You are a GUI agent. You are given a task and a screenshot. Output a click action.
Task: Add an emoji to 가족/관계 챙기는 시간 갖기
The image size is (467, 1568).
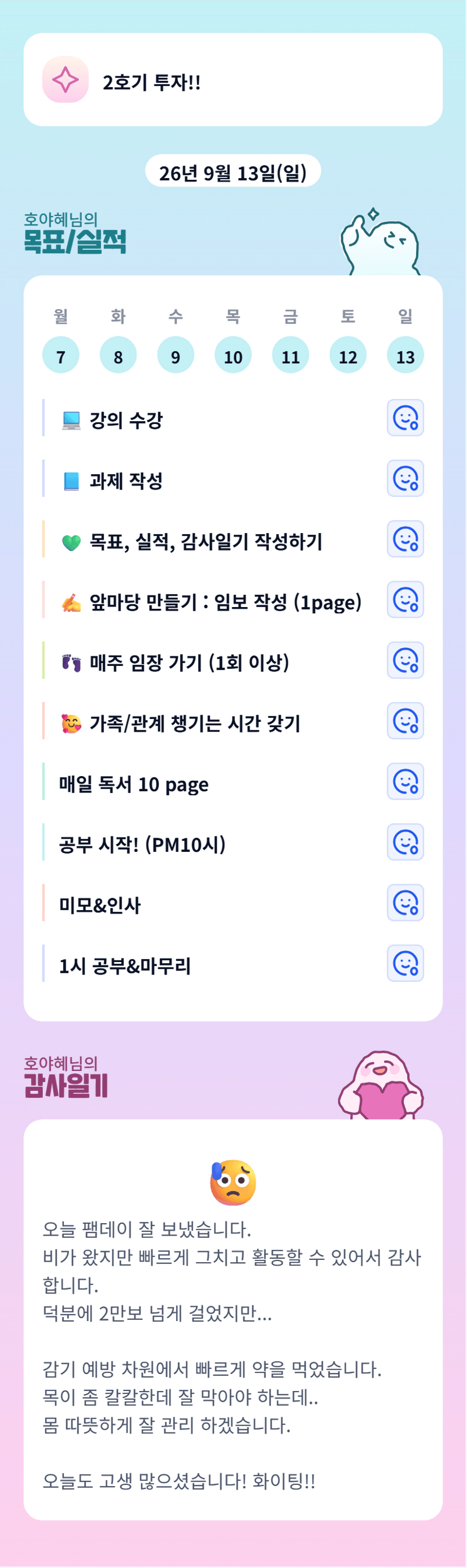tap(405, 721)
